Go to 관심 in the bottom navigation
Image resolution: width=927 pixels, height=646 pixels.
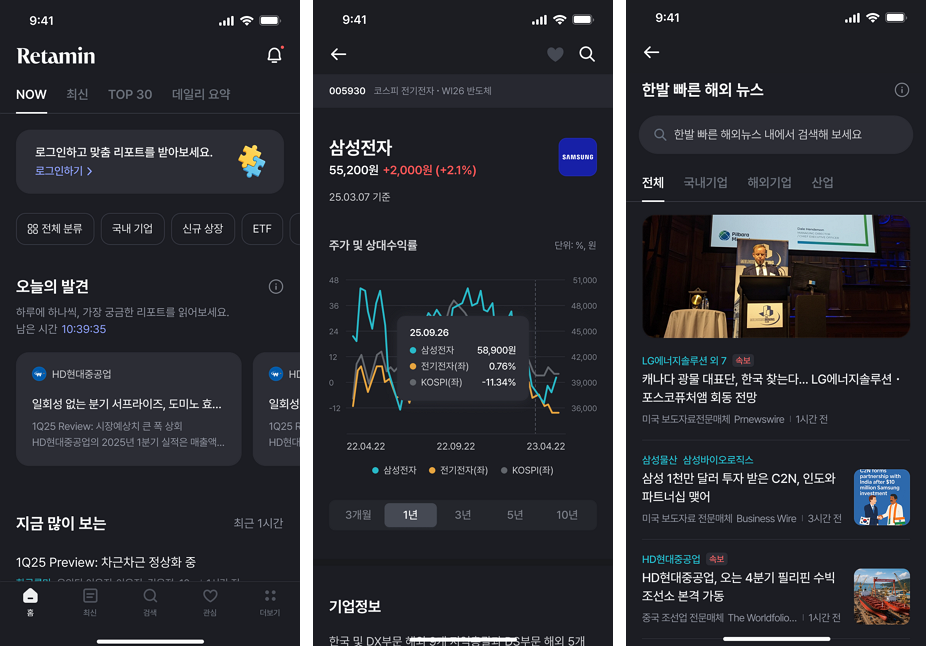[210, 601]
